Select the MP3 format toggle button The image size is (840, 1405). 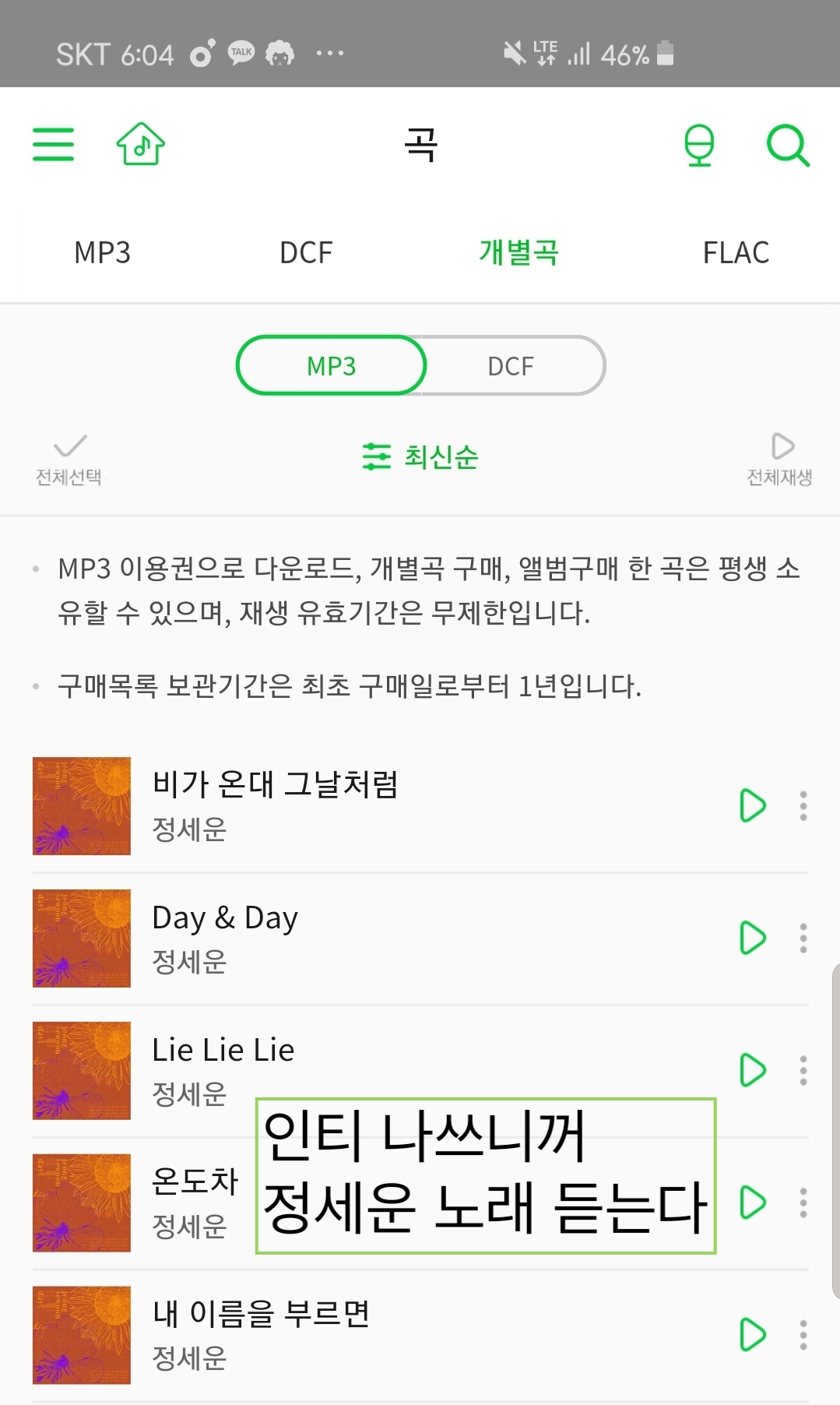330,365
